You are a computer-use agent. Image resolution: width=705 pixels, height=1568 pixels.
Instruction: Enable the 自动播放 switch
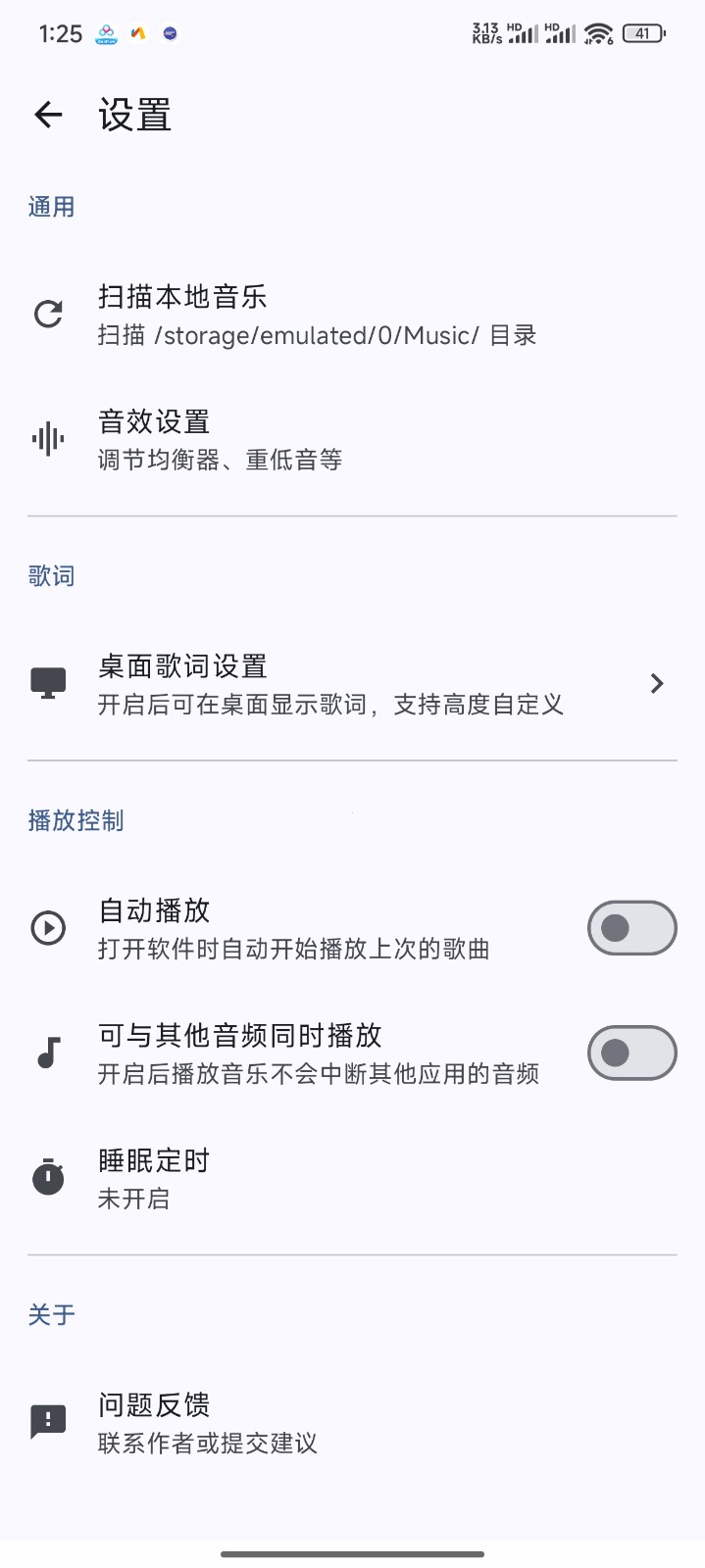pos(631,928)
